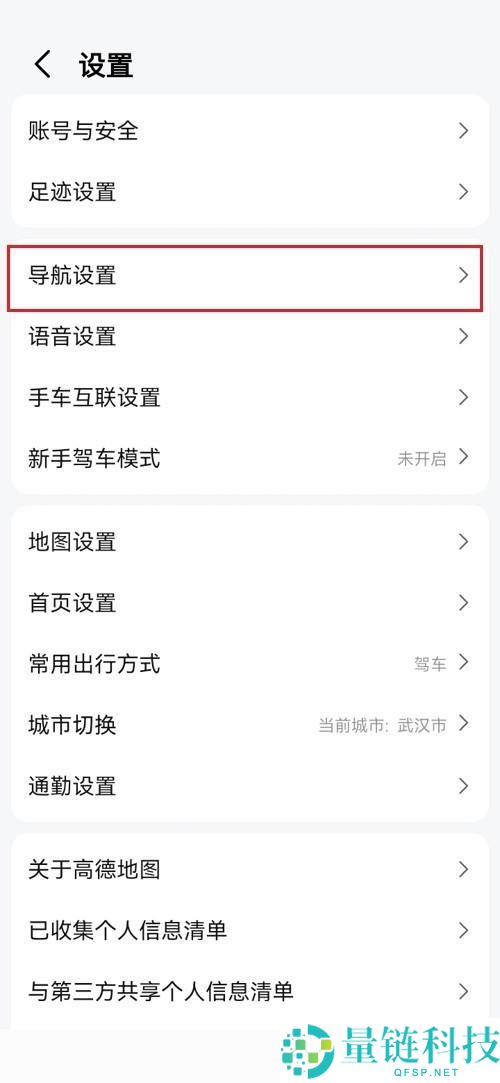Open 语音设置
Screen dimensions: 500x1083
(x=250, y=336)
